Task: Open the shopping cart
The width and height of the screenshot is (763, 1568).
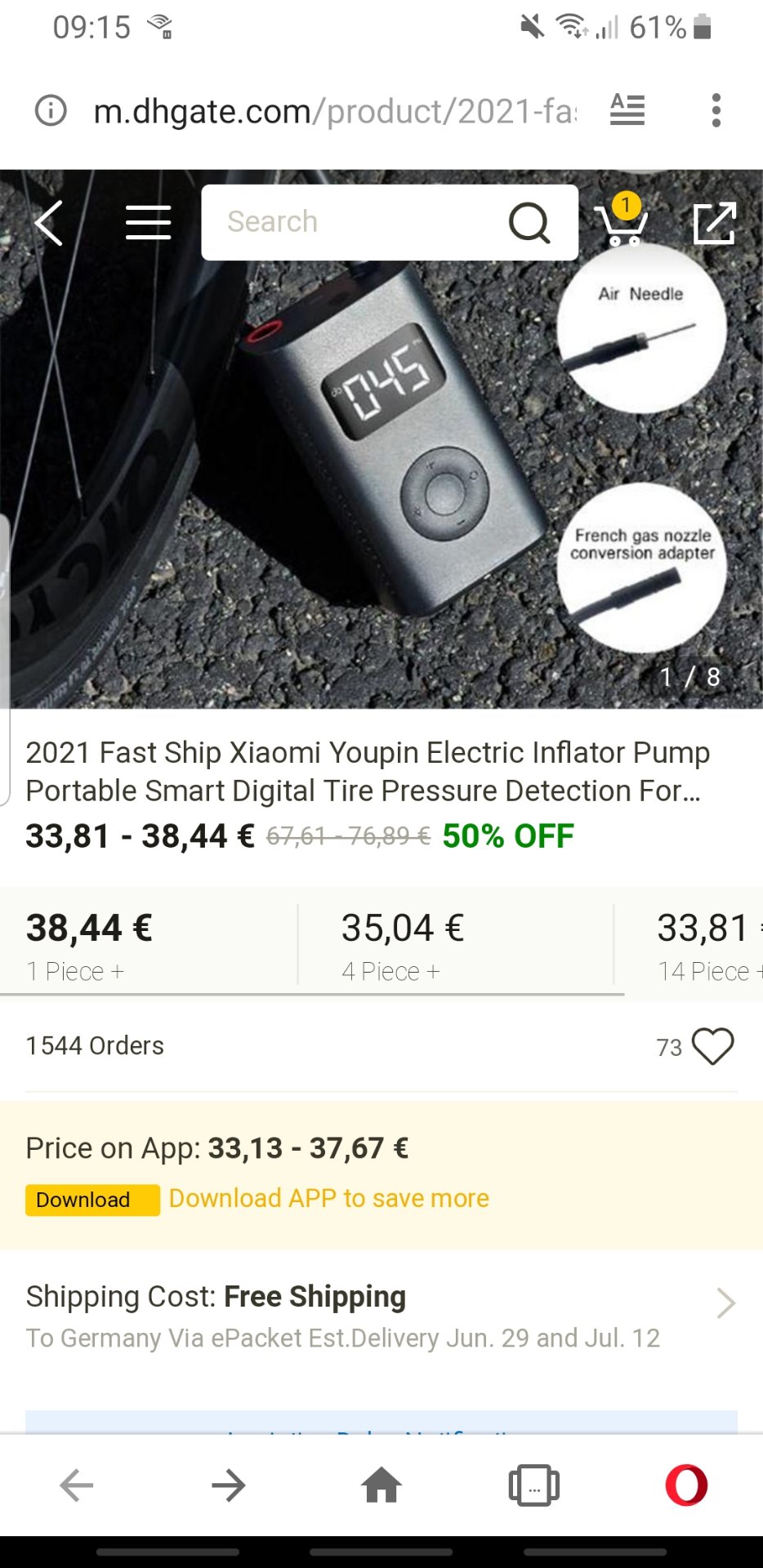Action: click(622, 220)
